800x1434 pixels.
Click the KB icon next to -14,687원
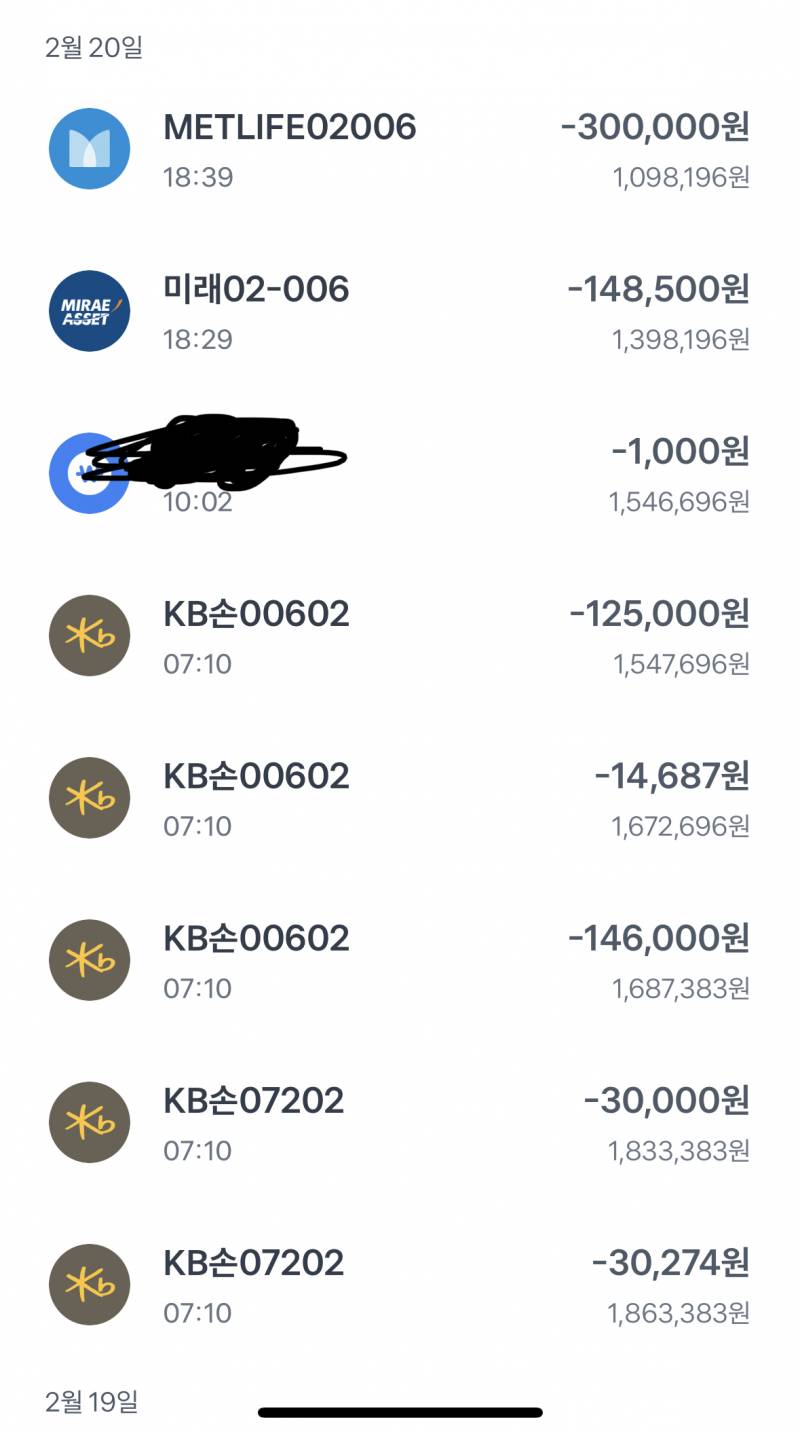tap(88, 797)
